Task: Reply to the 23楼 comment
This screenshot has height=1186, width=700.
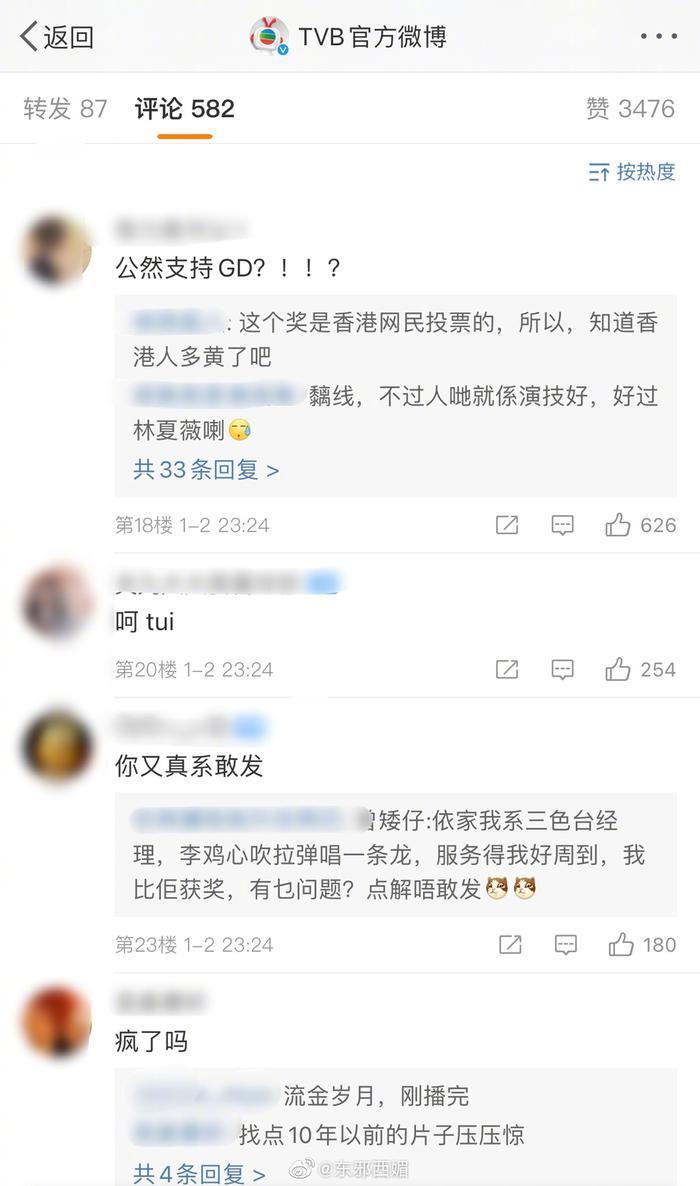Action: pos(566,944)
